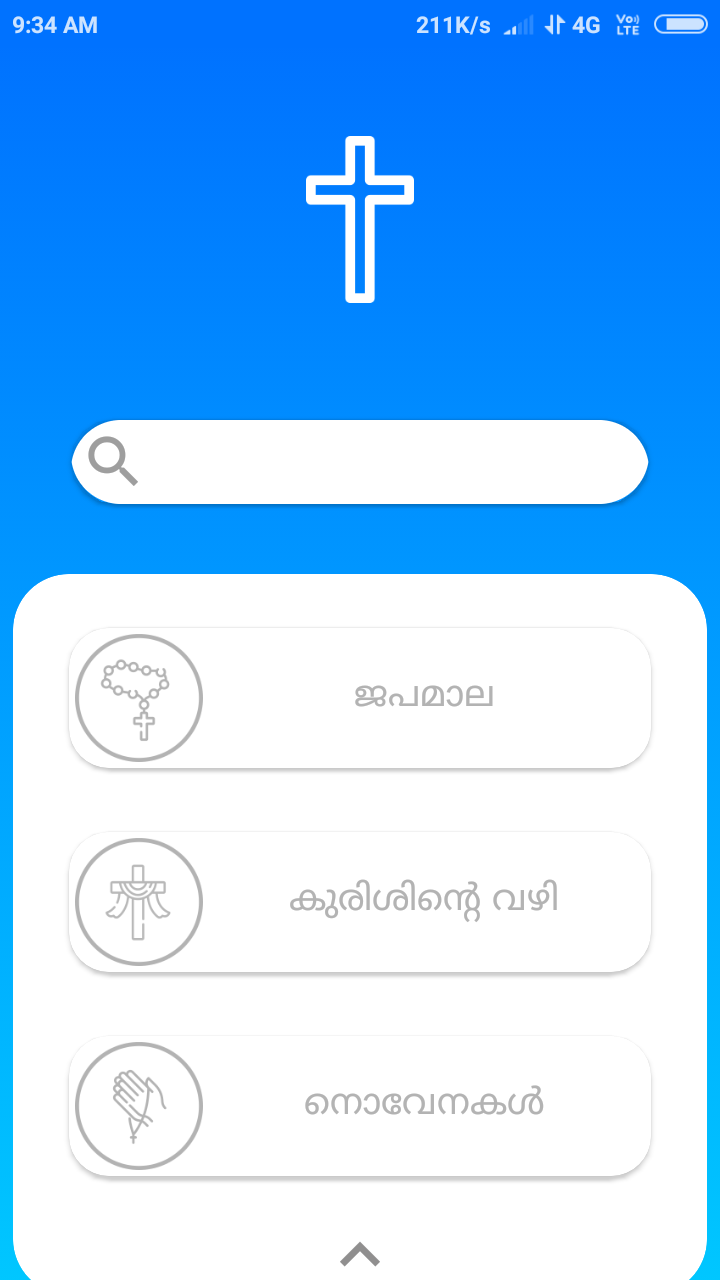
Task: Open the ജപമാല (Rosary) card
Action: 360,698
